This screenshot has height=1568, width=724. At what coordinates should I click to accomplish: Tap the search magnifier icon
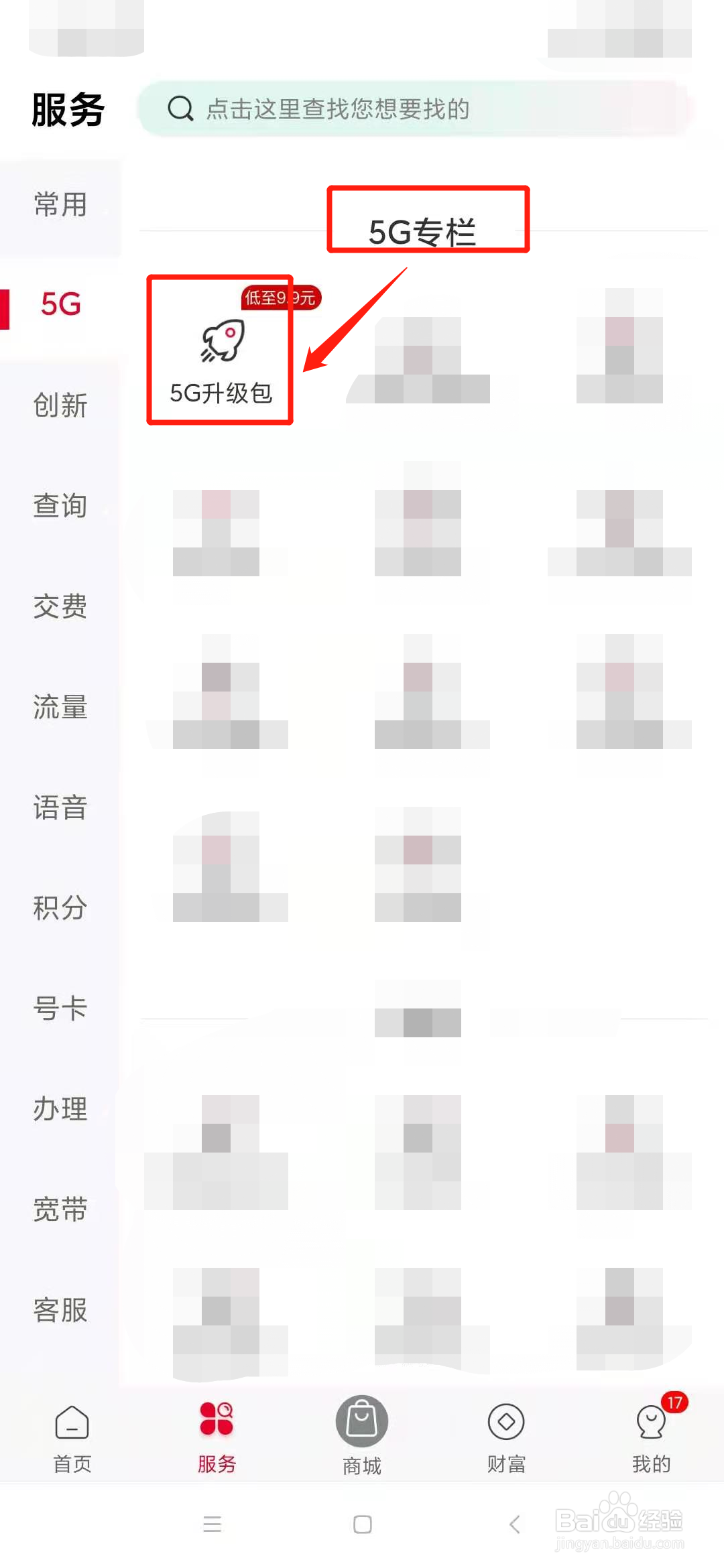click(180, 109)
